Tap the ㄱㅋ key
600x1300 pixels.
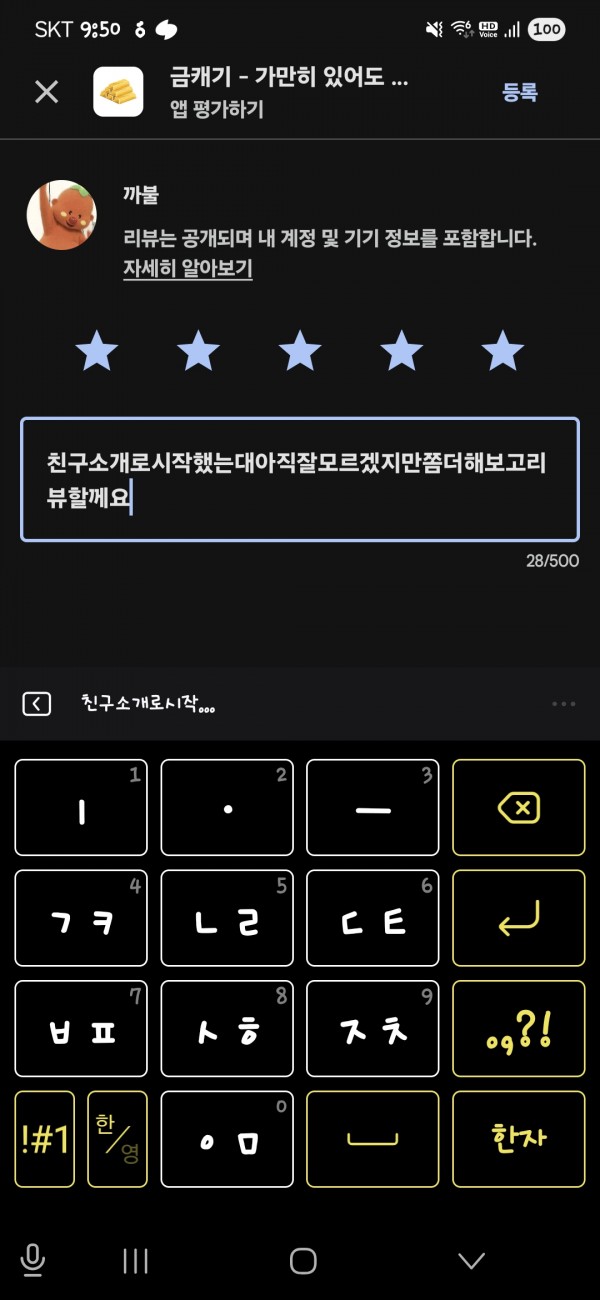click(x=81, y=918)
